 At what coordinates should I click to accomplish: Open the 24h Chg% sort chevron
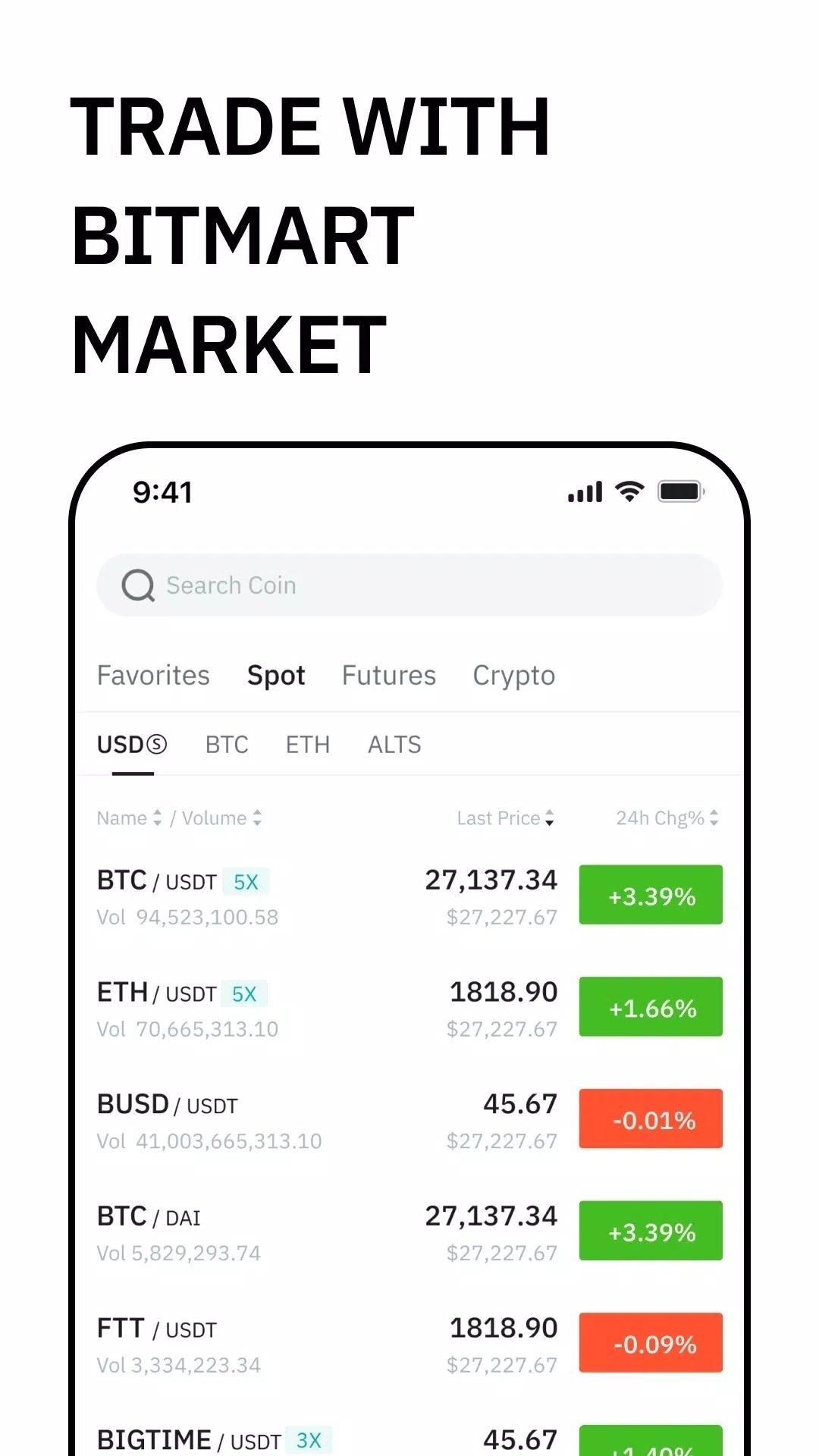(x=714, y=818)
